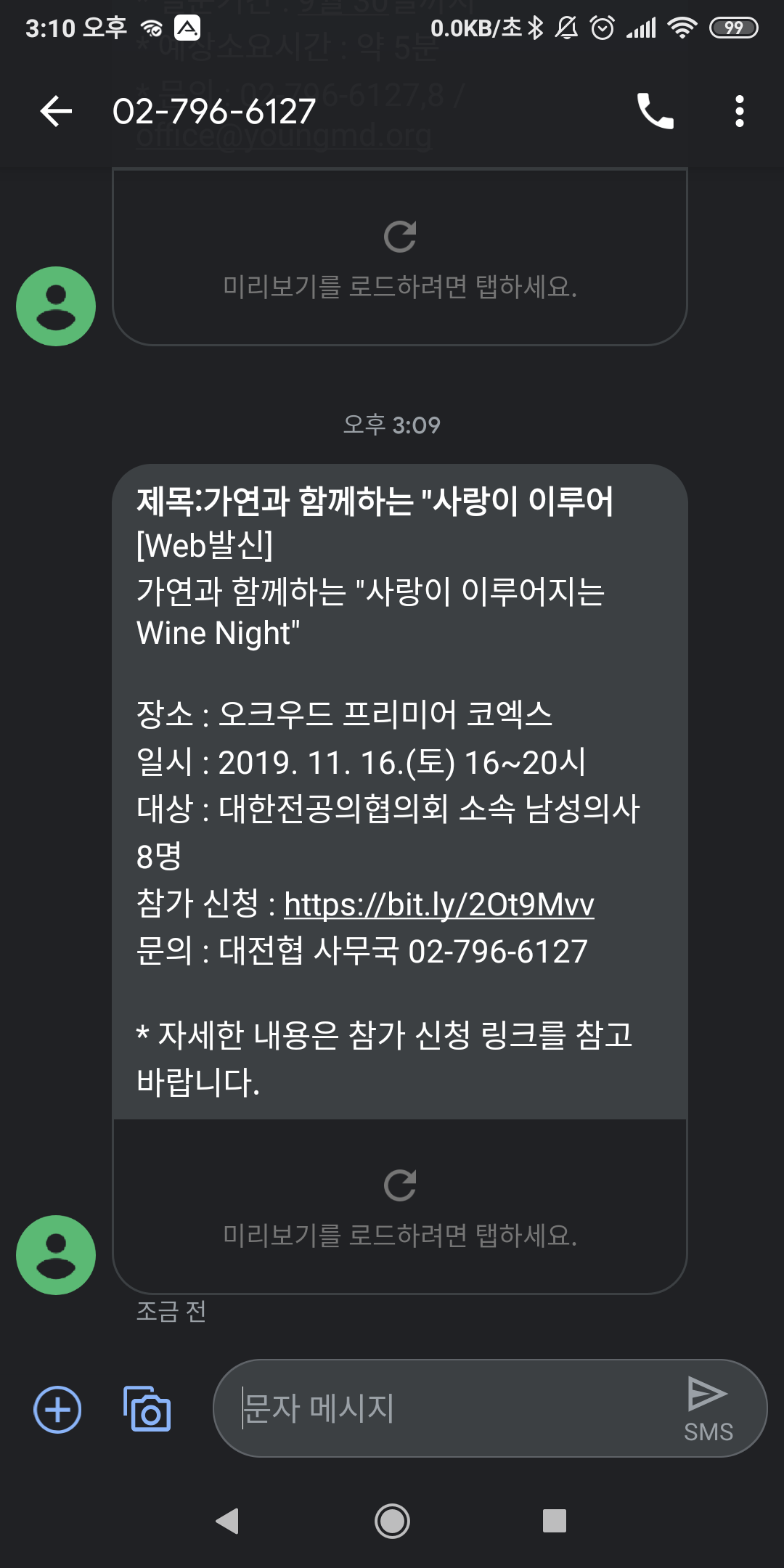Image resolution: width=784 pixels, height=1568 pixels.
Task: Open the sender avatar beside the latest message
Action: tap(56, 1254)
